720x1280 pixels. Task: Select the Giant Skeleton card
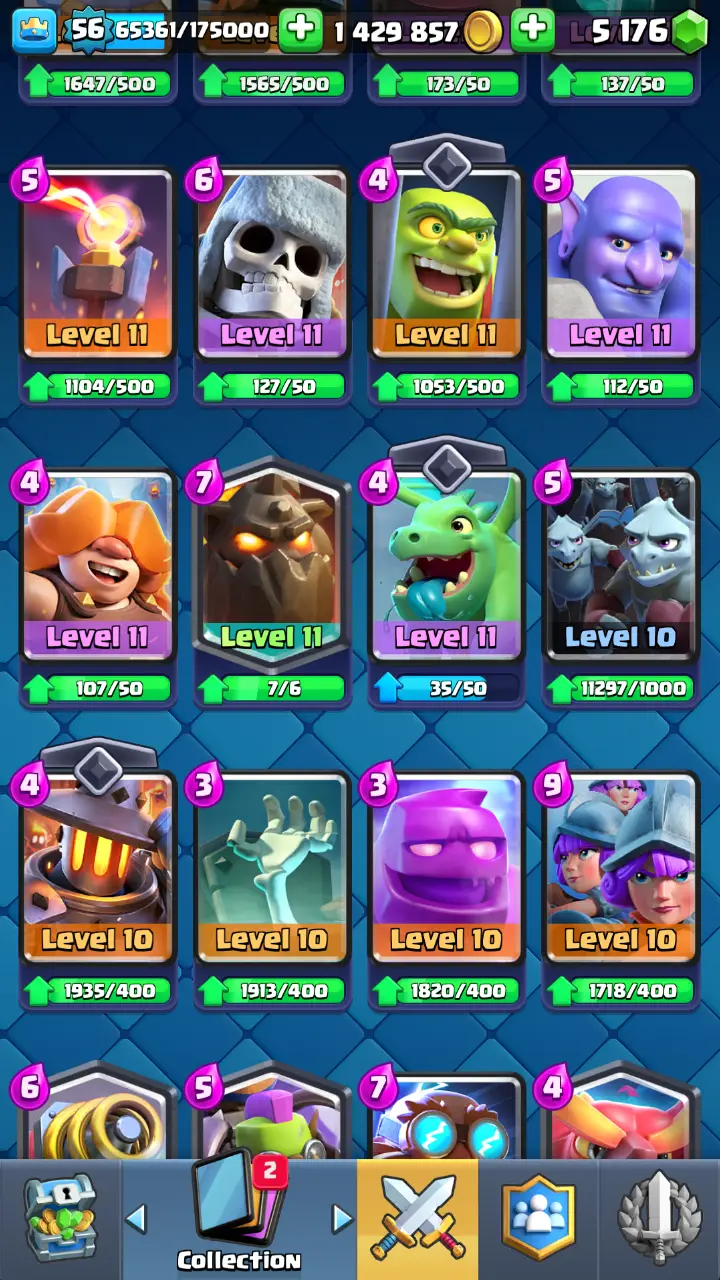tap(272, 265)
